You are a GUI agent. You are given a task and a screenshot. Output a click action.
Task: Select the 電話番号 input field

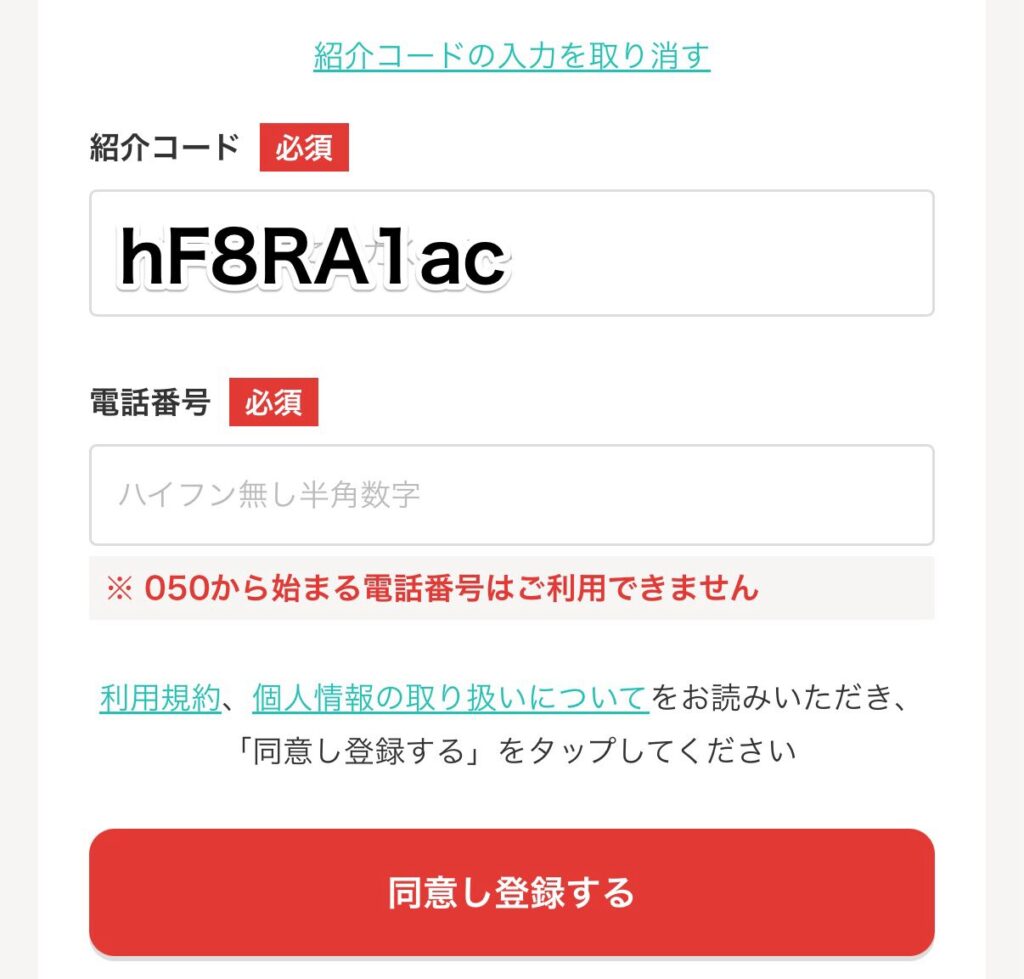click(x=511, y=495)
